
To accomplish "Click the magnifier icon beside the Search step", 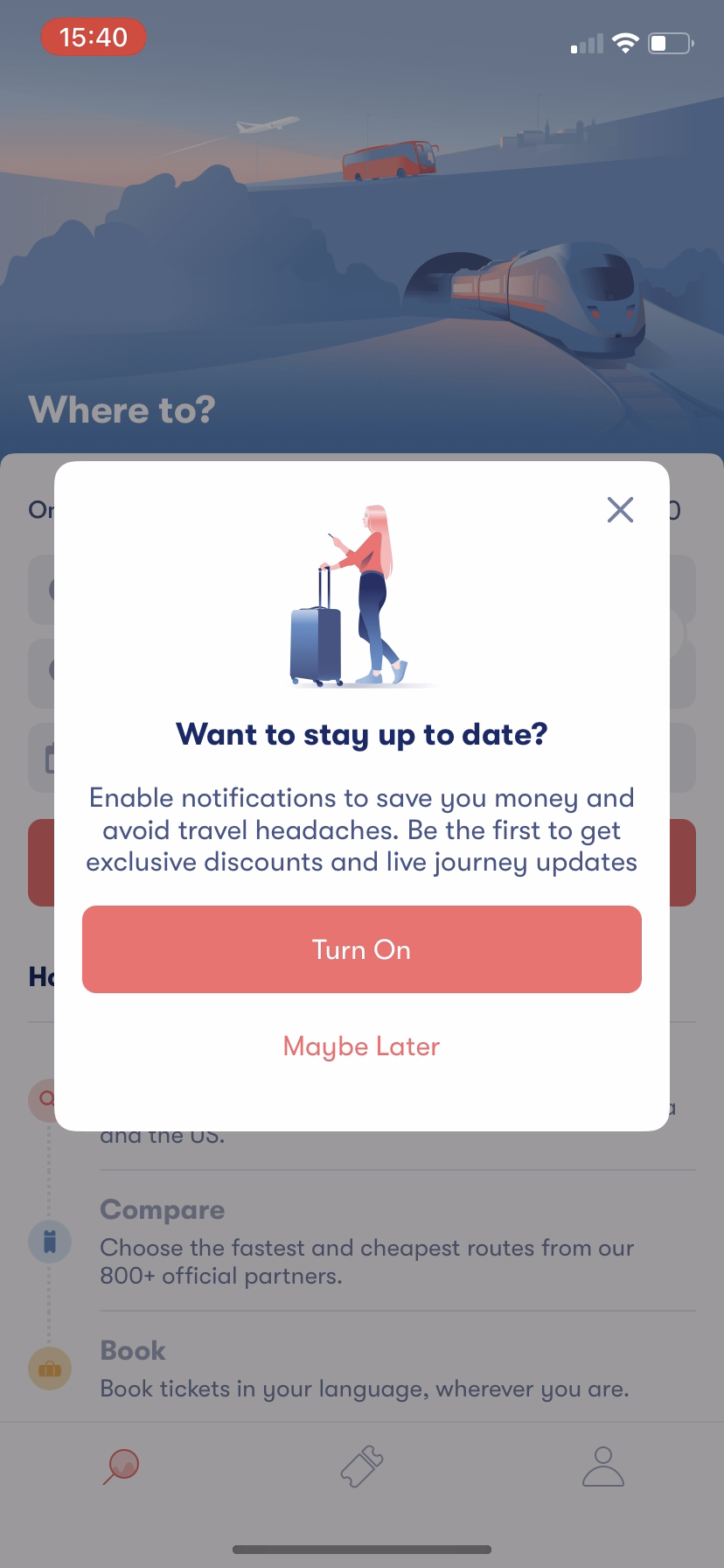I will tap(50, 1101).
